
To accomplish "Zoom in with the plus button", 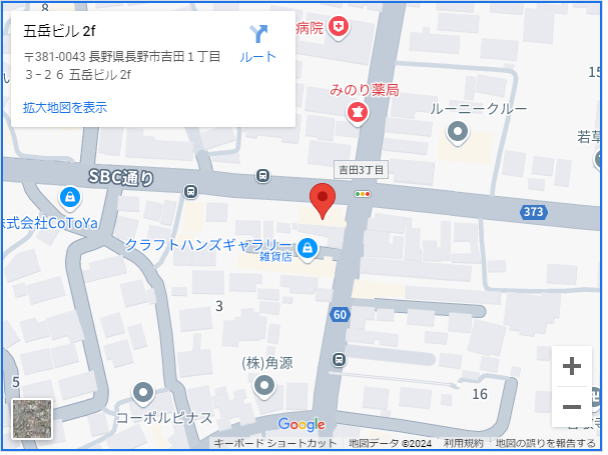I will (x=571, y=366).
